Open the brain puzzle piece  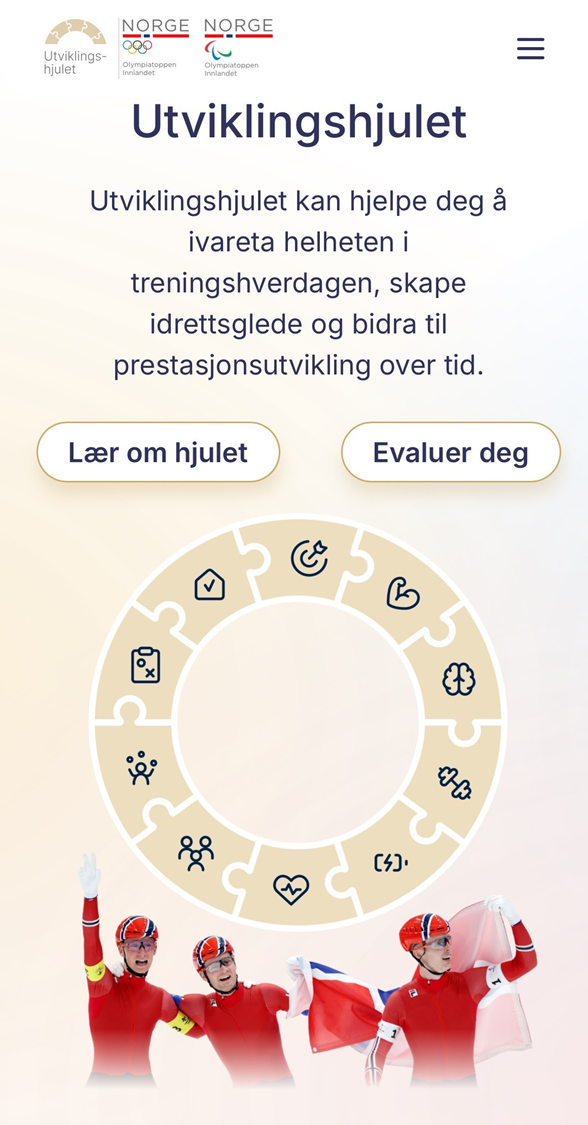[x=459, y=678]
